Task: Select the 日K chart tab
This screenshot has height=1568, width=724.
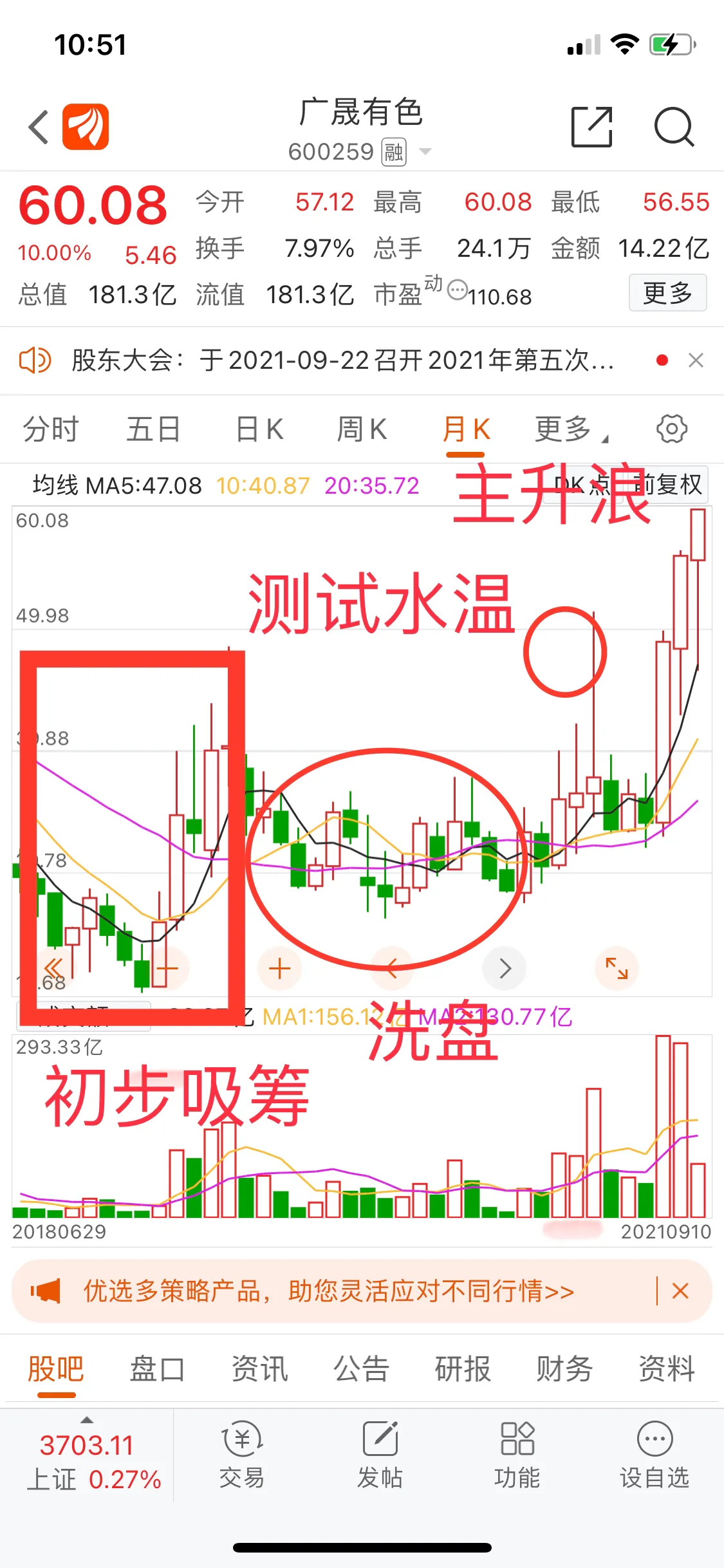Action: (x=259, y=429)
